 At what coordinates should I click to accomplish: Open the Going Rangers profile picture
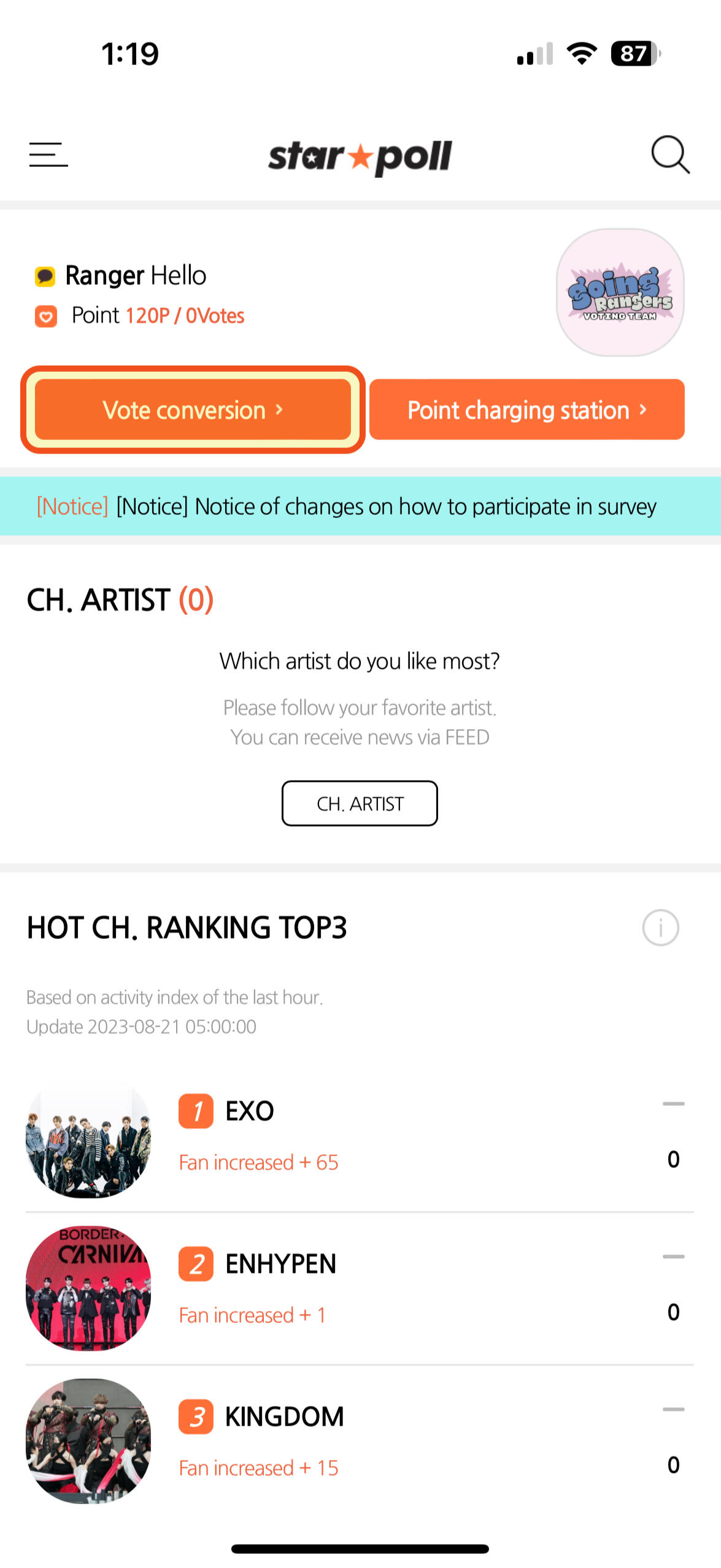pos(619,292)
